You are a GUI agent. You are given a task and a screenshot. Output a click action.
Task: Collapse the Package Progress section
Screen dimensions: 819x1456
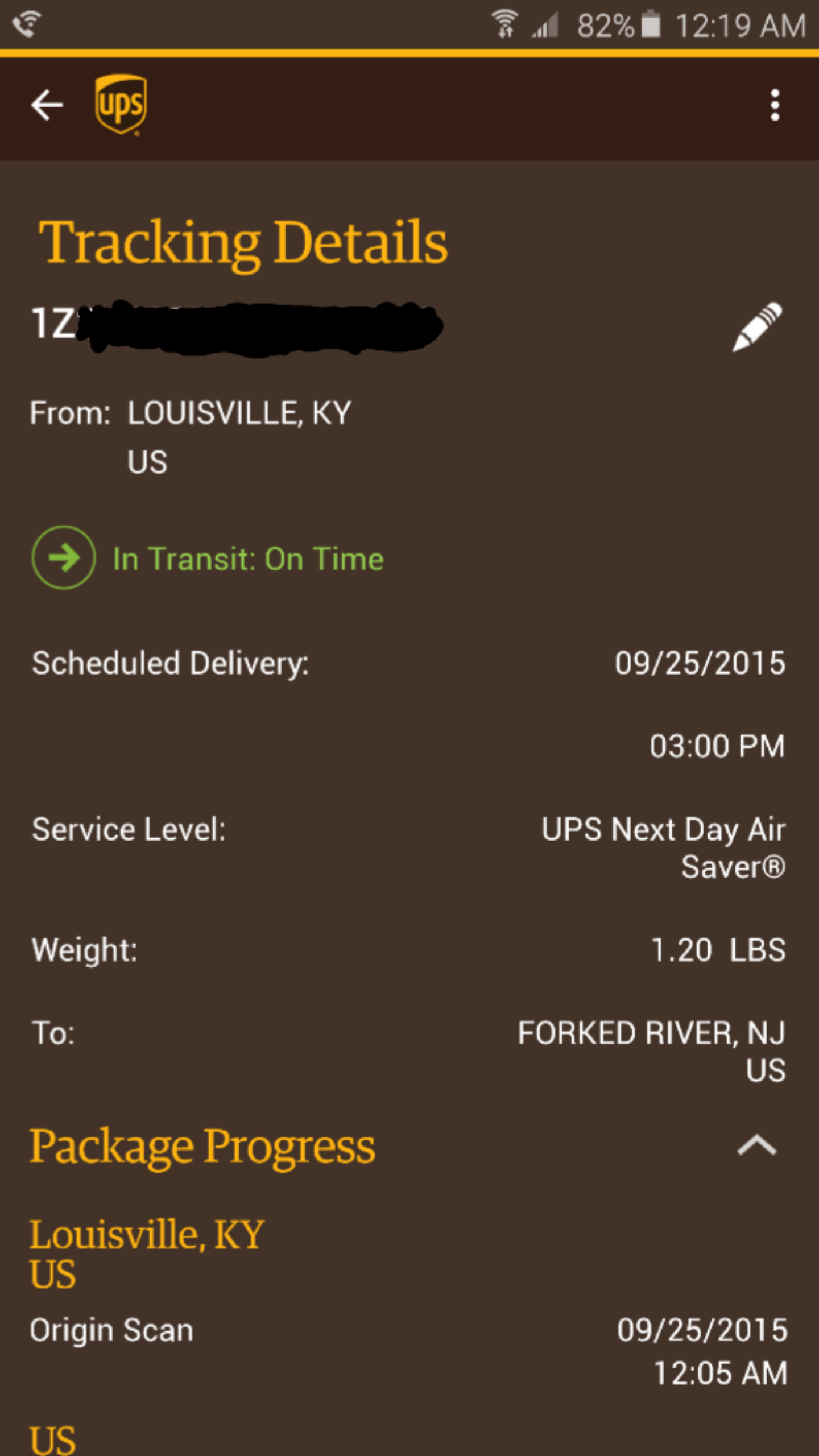click(x=756, y=1145)
